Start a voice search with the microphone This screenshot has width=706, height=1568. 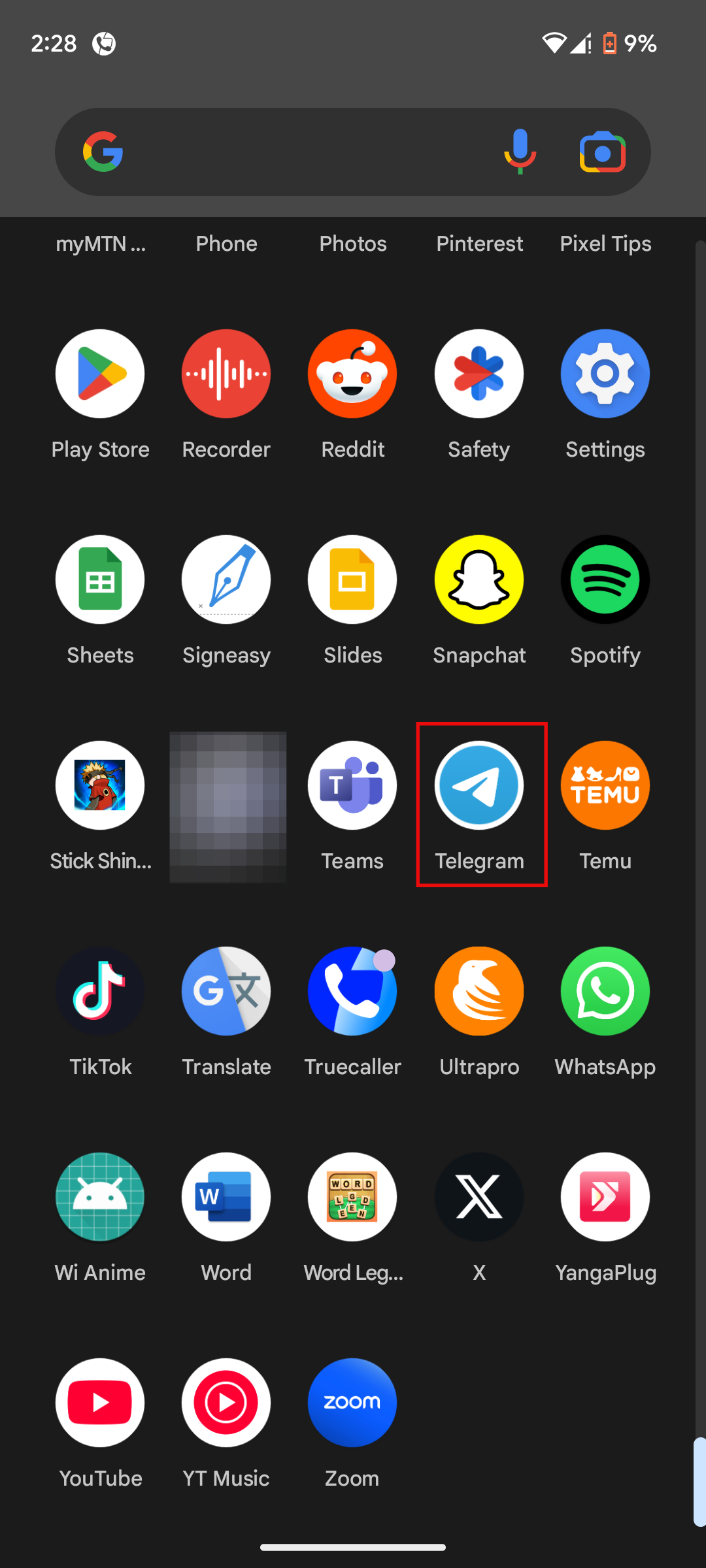pyautogui.click(x=520, y=152)
